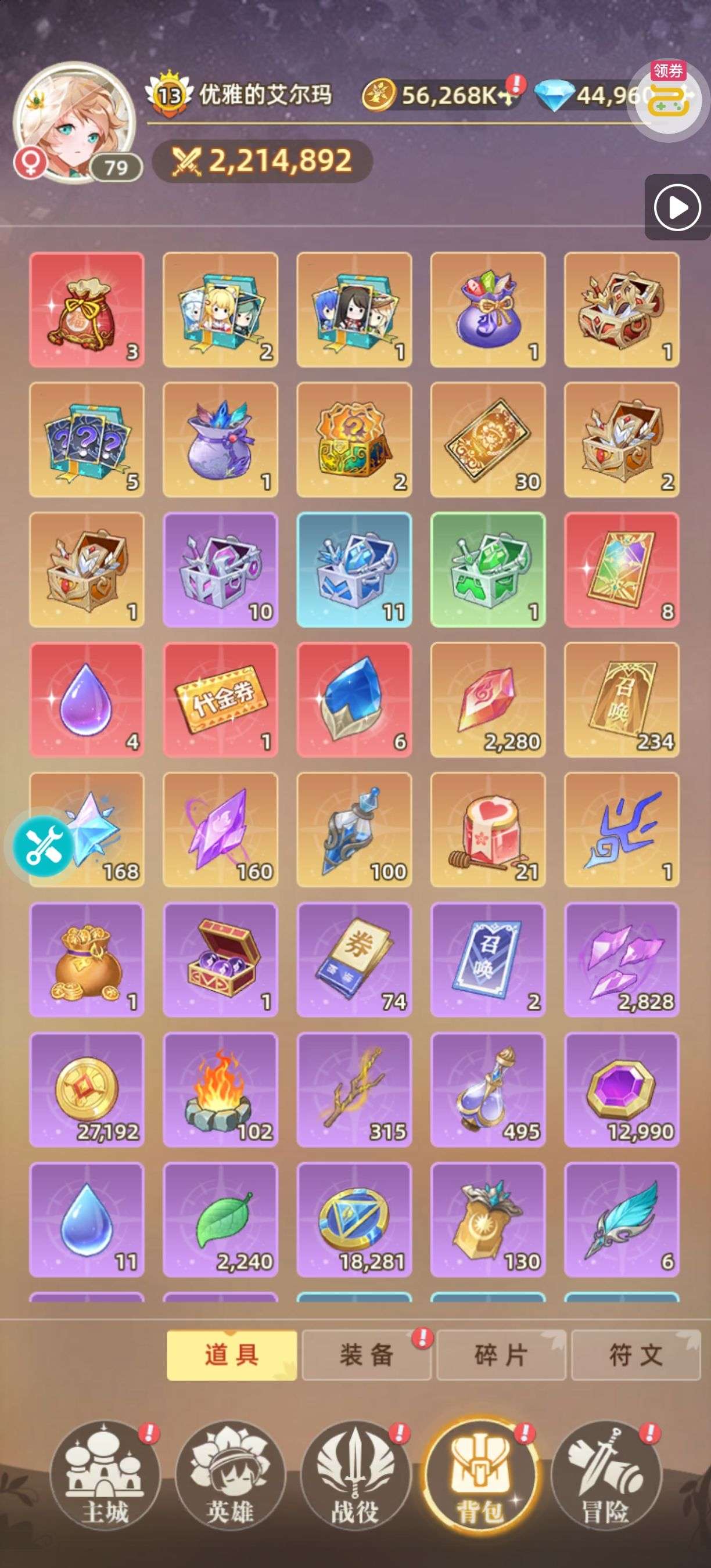Select the green leaf item with 2,240

click(220, 1219)
